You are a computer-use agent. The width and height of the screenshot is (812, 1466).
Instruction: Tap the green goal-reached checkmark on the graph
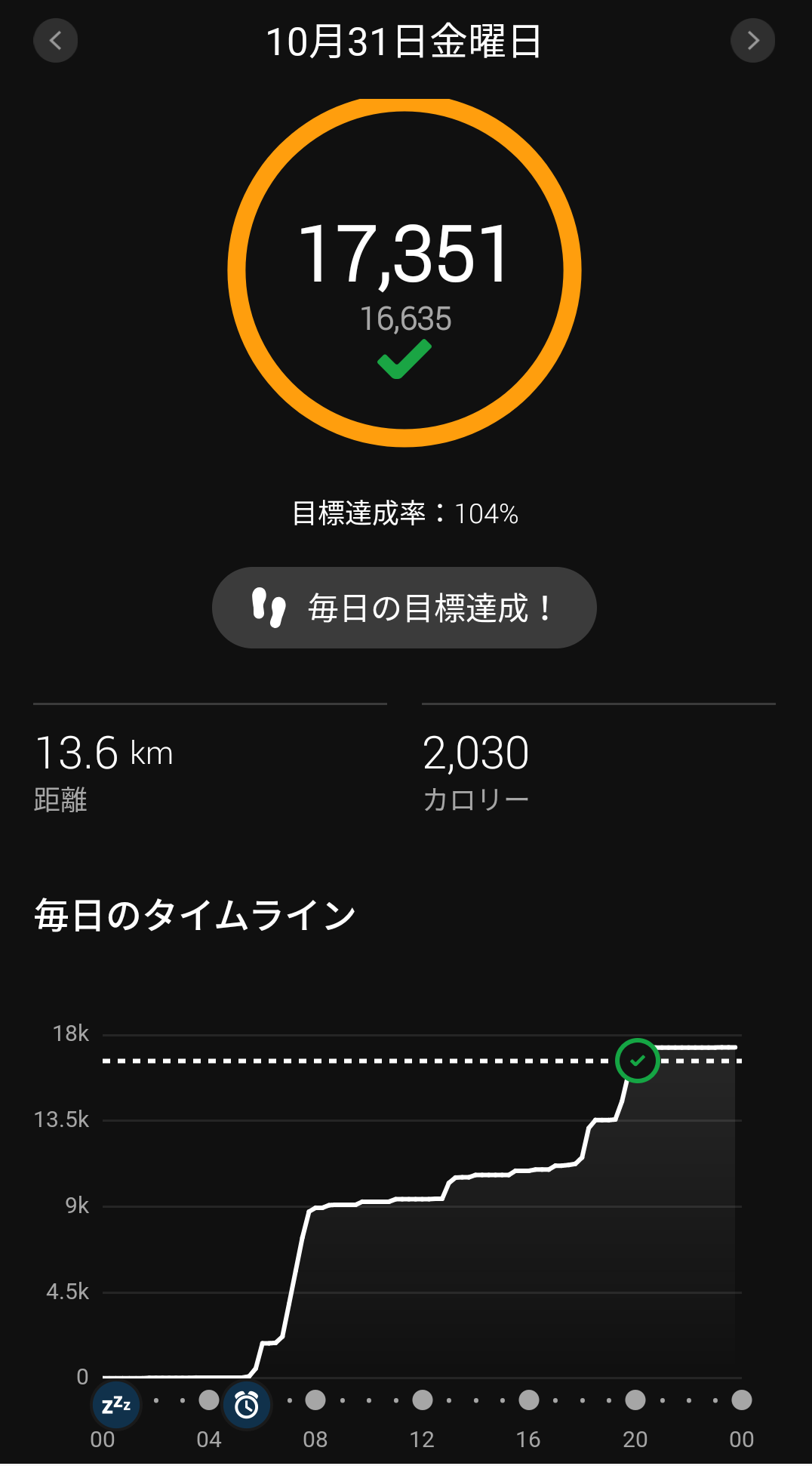[x=638, y=1061]
